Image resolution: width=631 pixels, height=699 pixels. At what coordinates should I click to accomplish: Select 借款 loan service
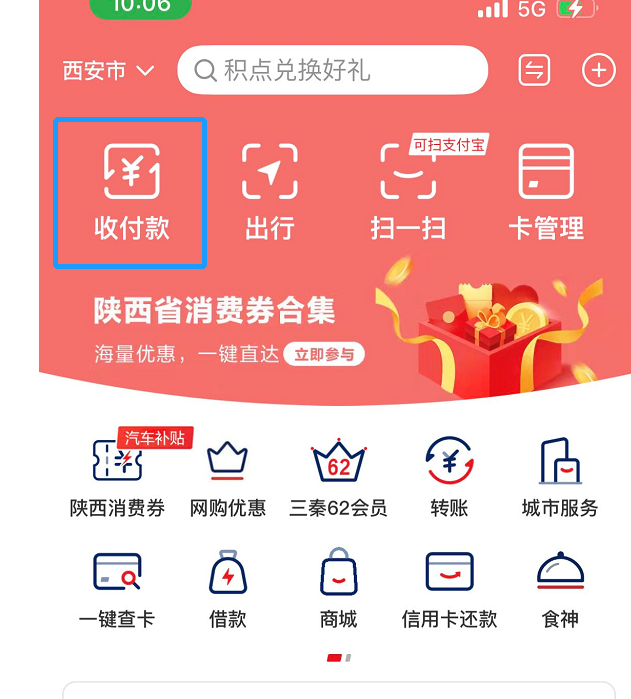(228, 588)
